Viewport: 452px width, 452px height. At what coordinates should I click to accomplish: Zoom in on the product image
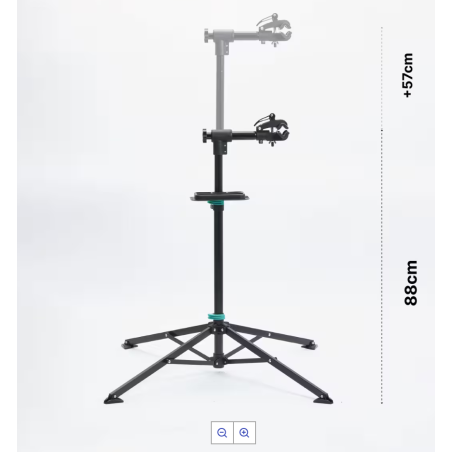[x=245, y=433]
